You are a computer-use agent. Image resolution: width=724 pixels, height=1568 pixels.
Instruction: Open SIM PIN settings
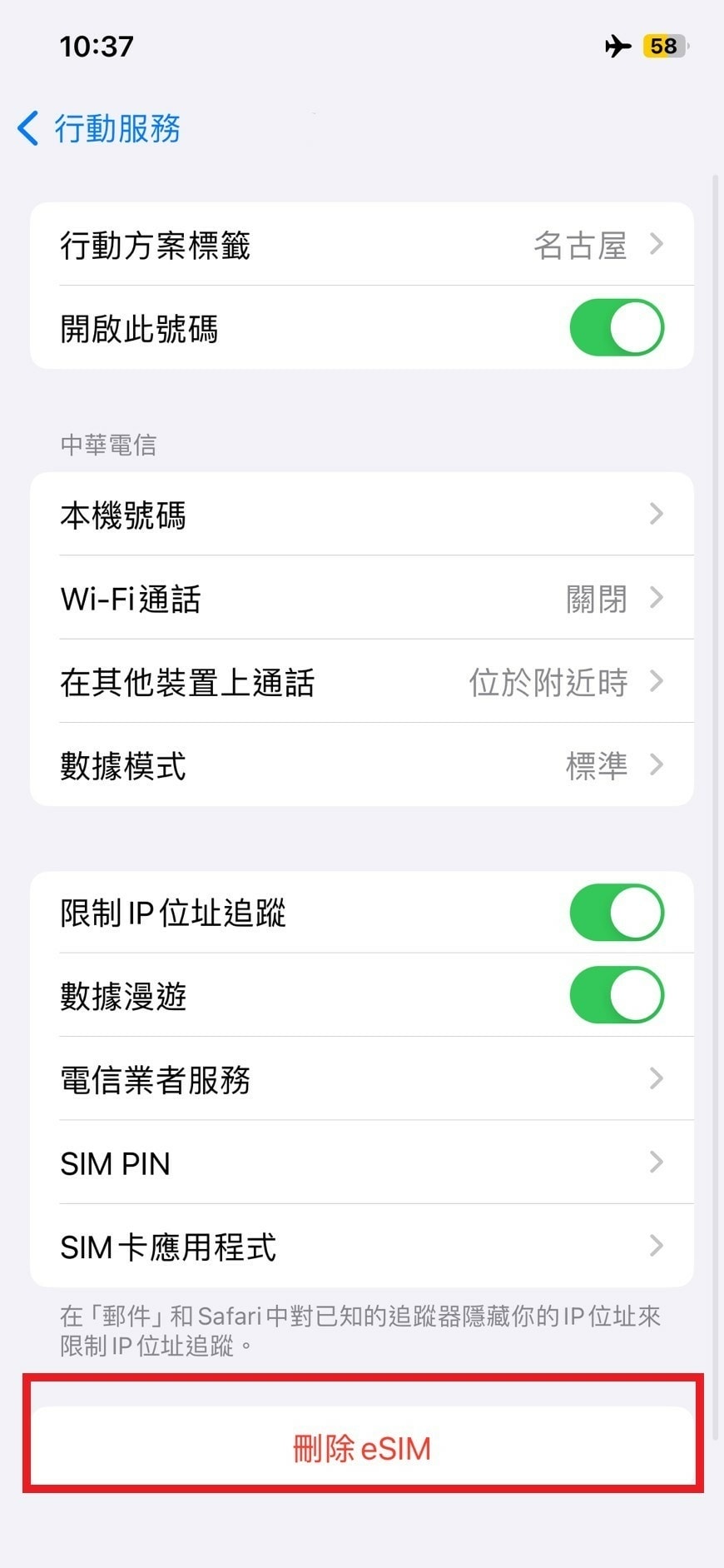tap(362, 1163)
